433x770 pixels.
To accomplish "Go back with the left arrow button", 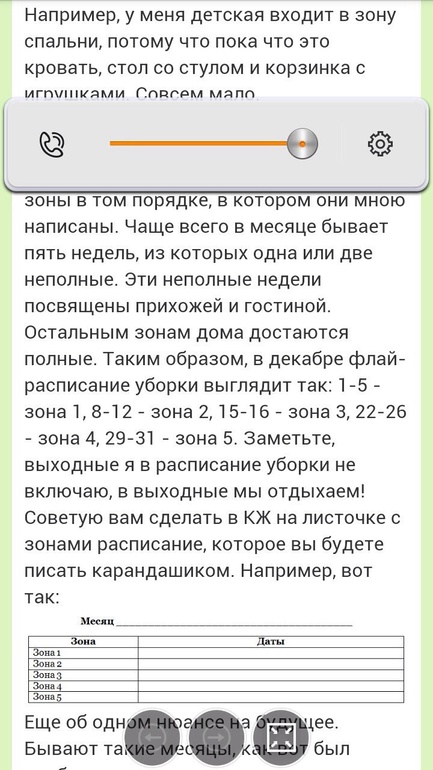I will [x=153, y=738].
